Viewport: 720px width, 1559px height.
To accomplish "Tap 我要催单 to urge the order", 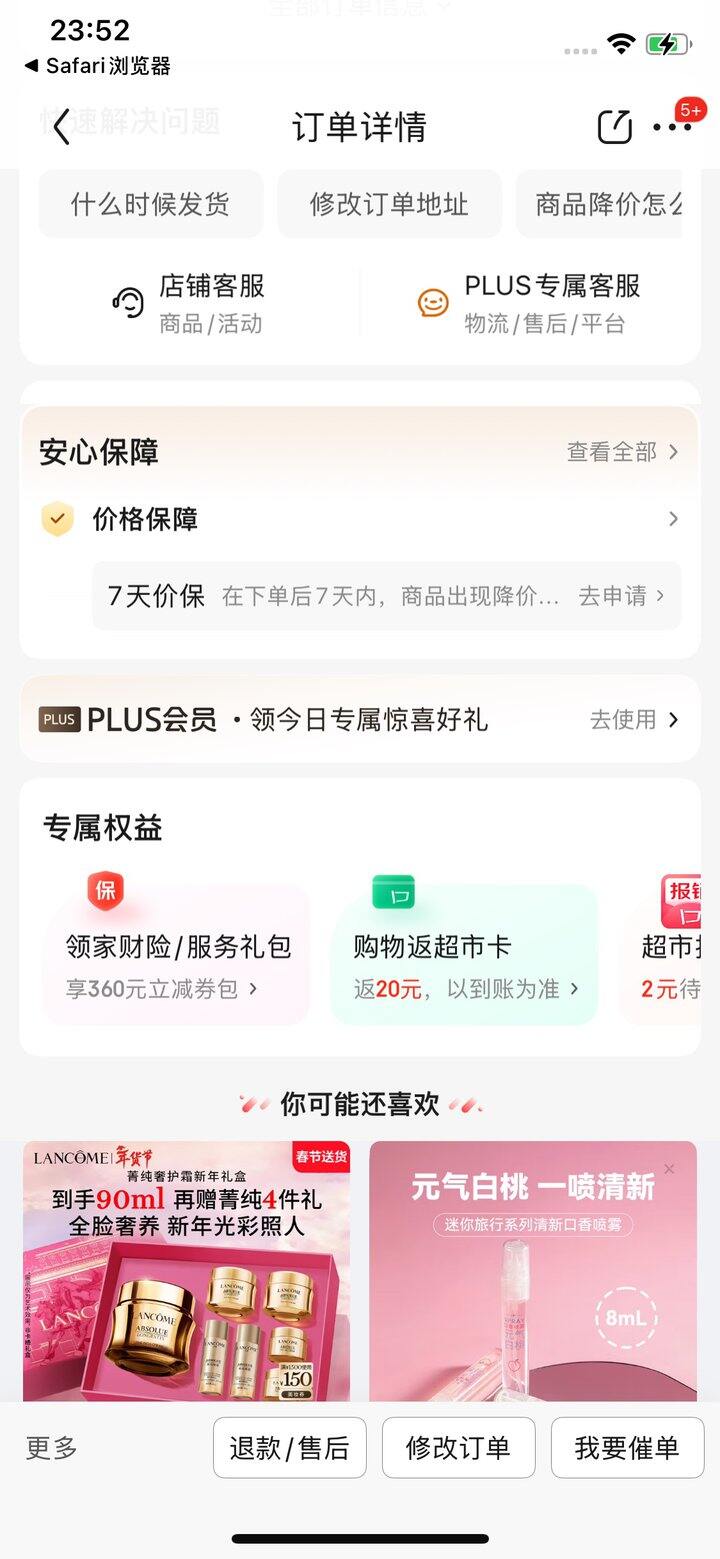I will (627, 1447).
